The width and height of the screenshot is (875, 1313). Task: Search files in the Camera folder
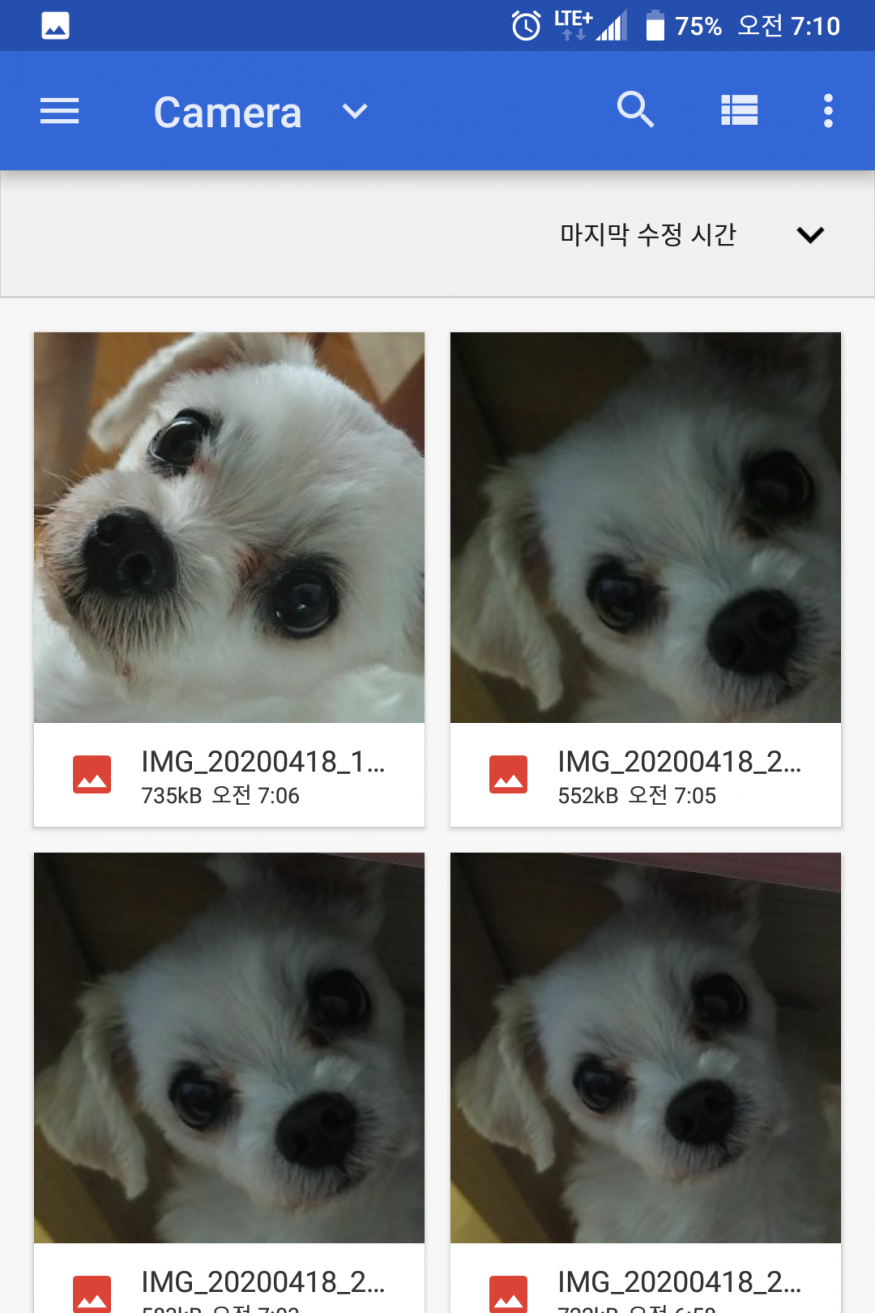[x=635, y=110]
